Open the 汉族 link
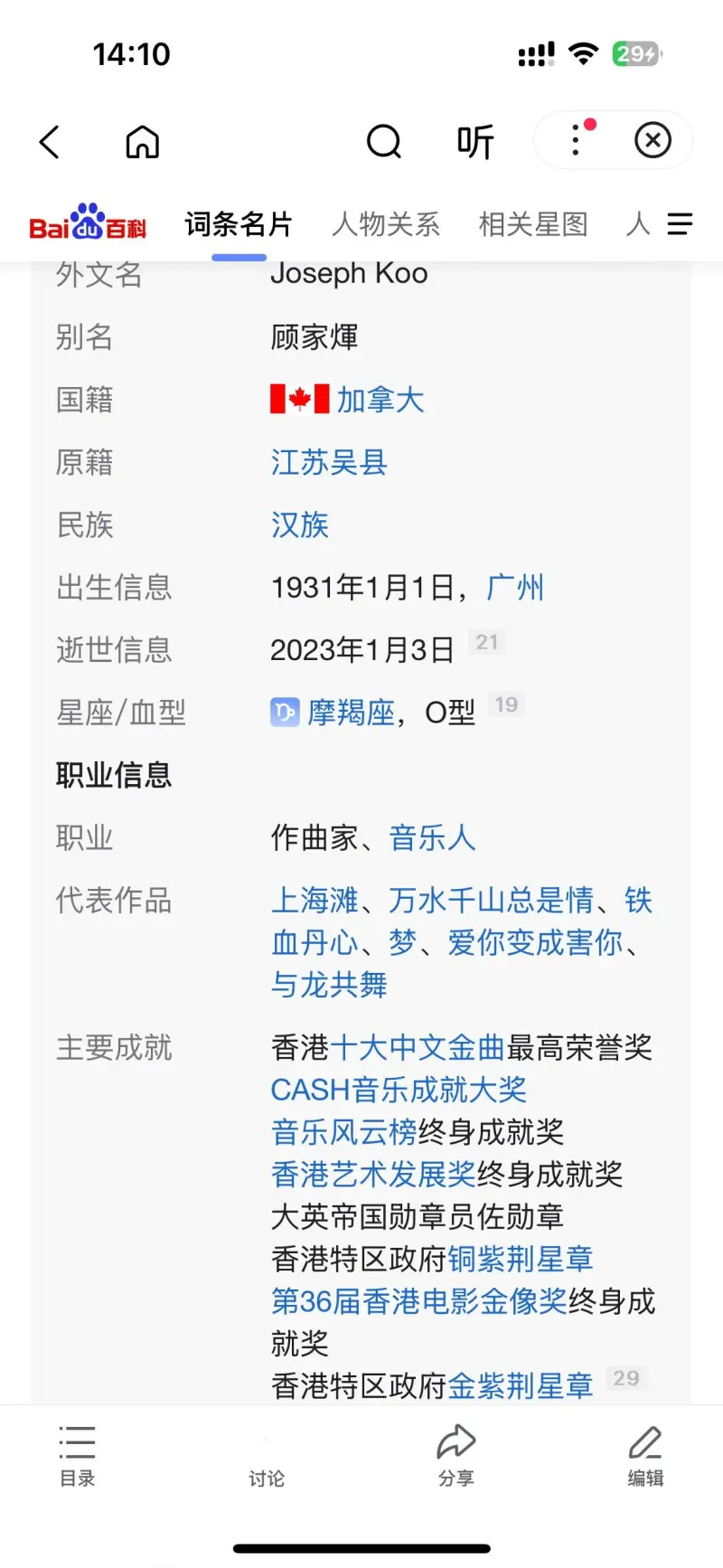The height and width of the screenshot is (1568, 723). pyautogui.click(x=300, y=524)
